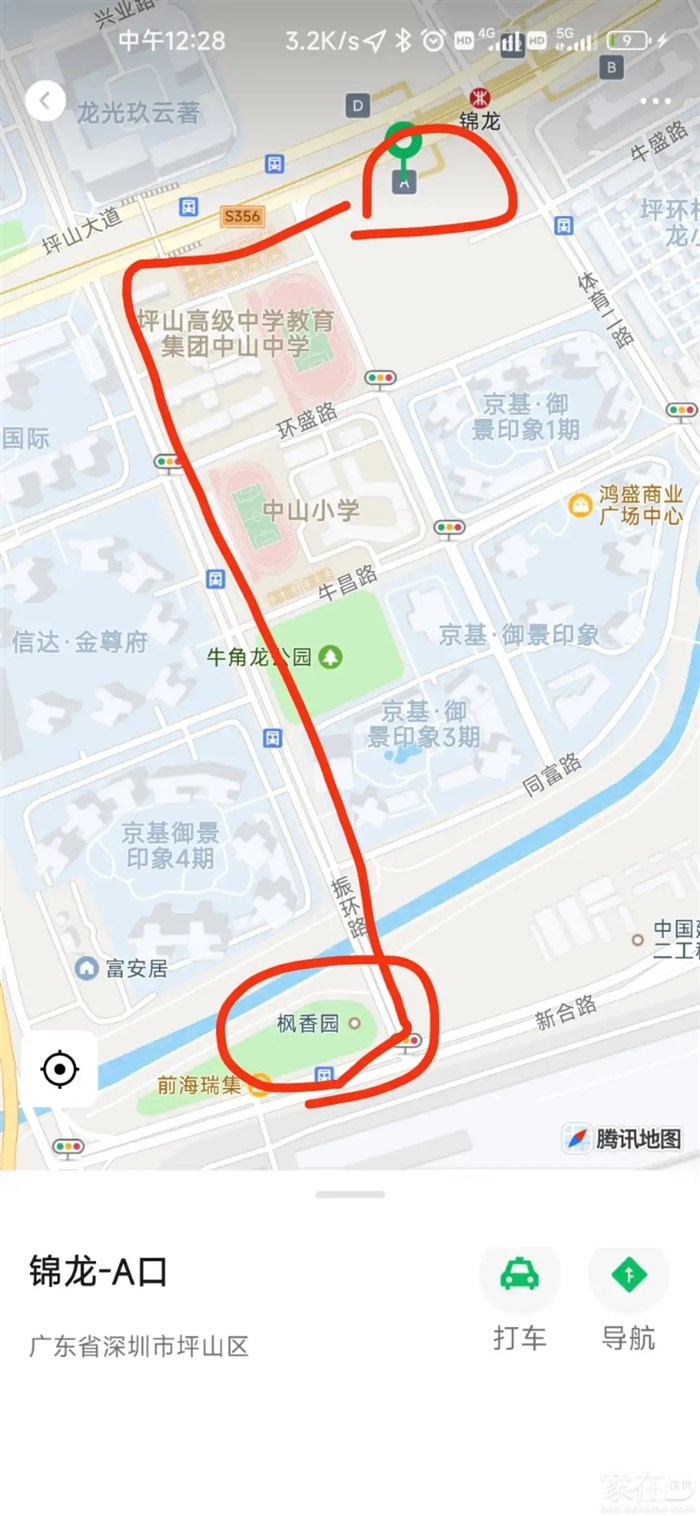This screenshot has width=700, height=1516.
Task: Select the 枫香园 point on the map
Action: pyautogui.click(x=353, y=1024)
